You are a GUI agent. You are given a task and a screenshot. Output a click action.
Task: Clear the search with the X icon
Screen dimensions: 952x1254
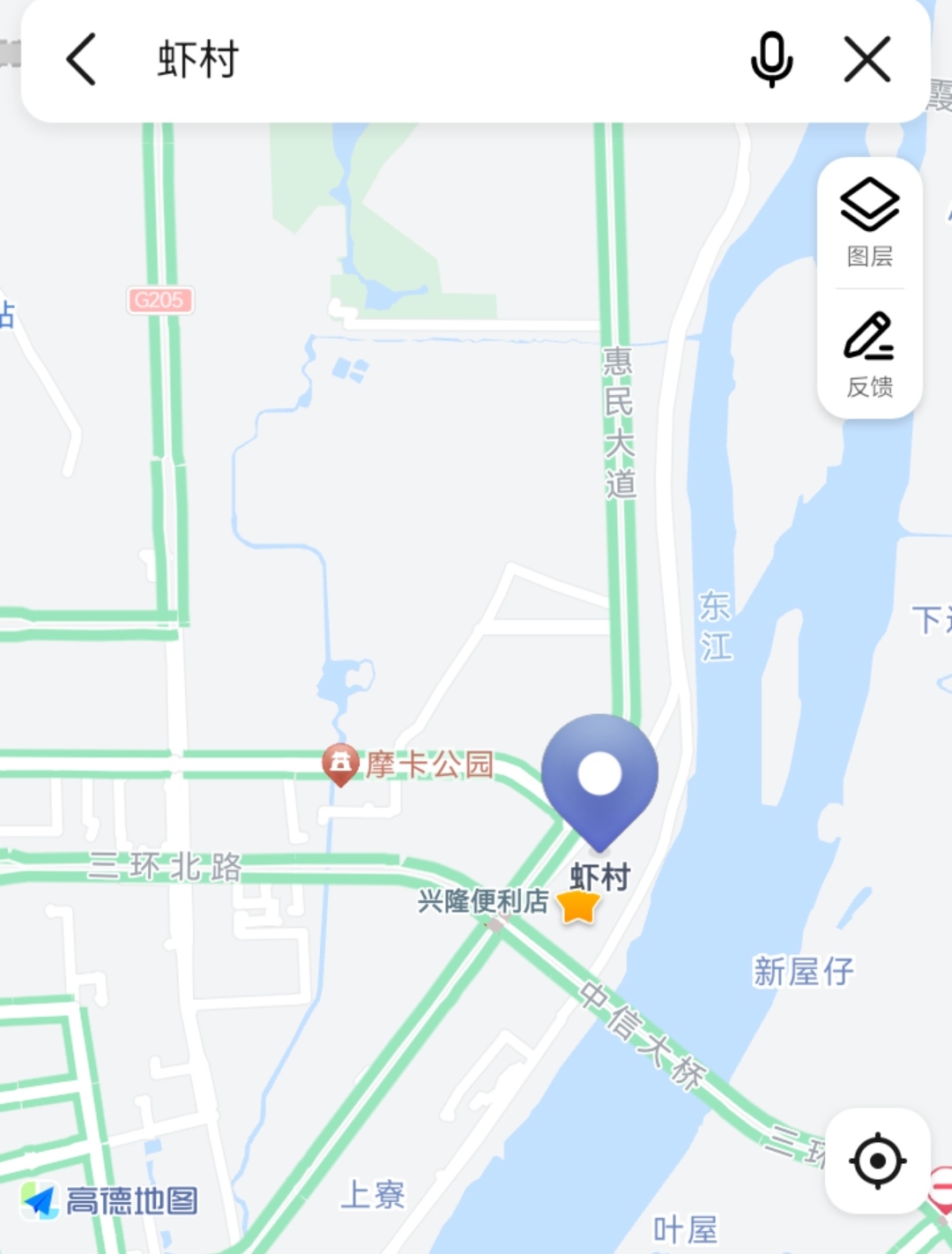[x=867, y=60]
